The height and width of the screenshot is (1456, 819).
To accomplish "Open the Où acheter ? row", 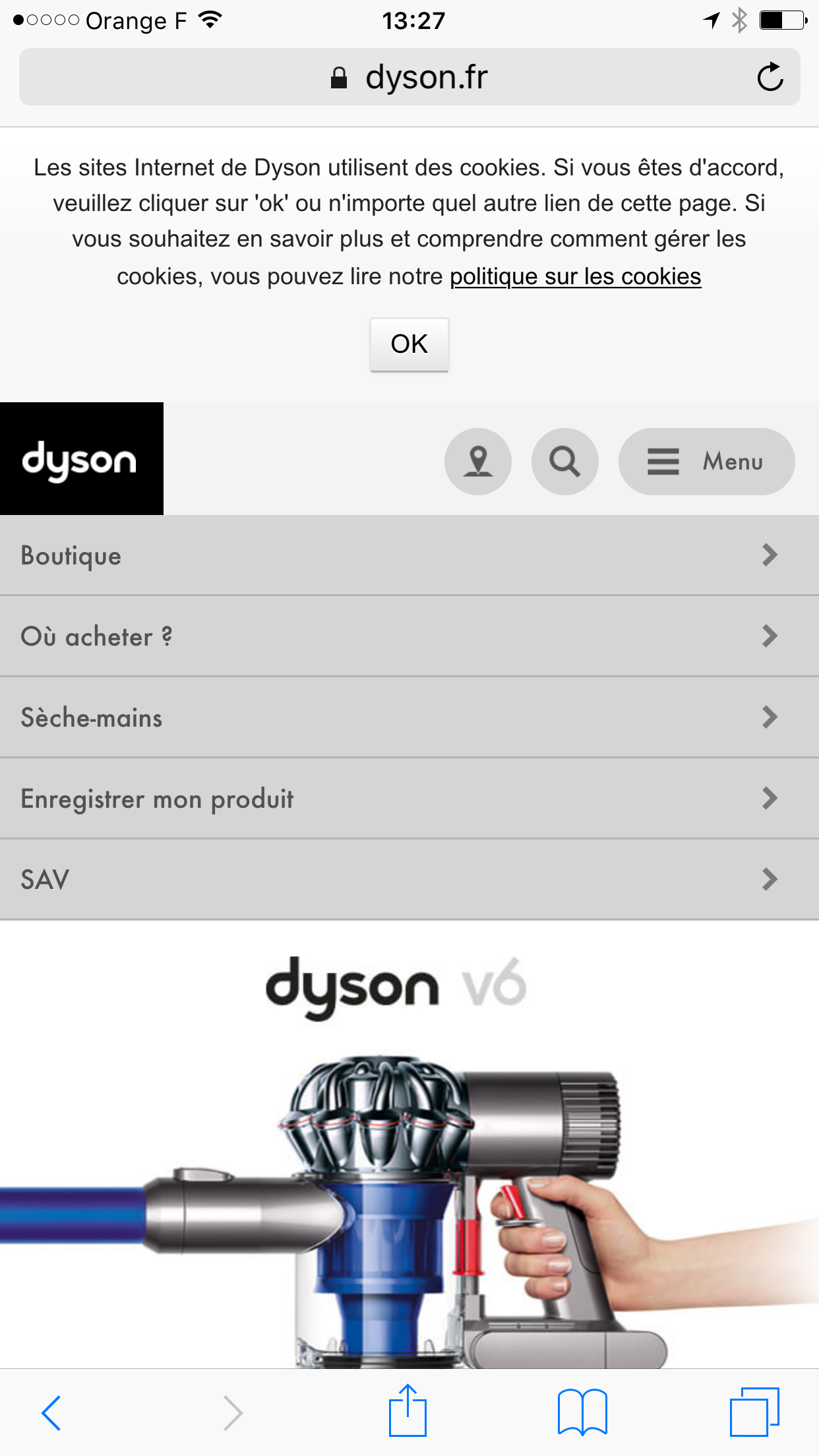I will (409, 636).
